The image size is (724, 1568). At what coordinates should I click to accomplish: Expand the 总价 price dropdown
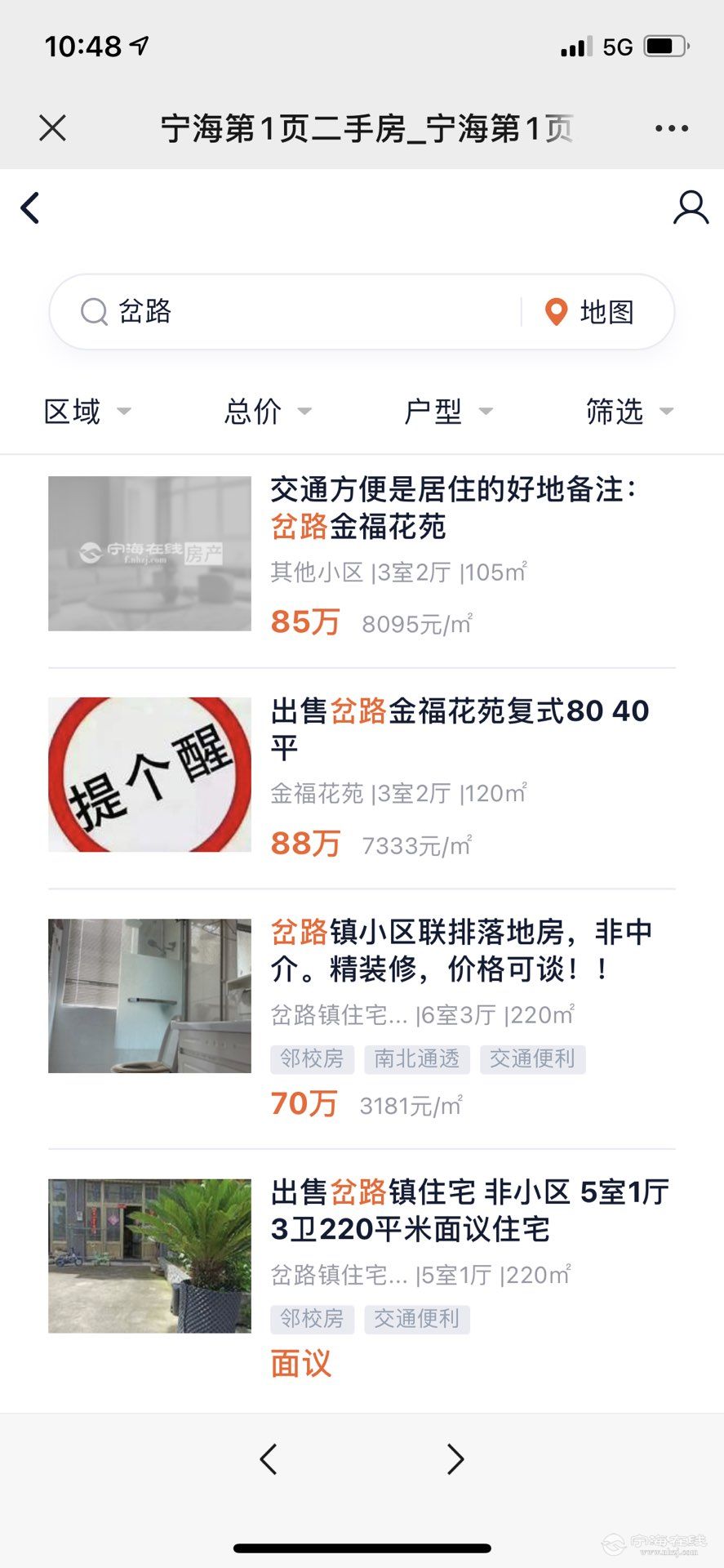tap(268, 412)
